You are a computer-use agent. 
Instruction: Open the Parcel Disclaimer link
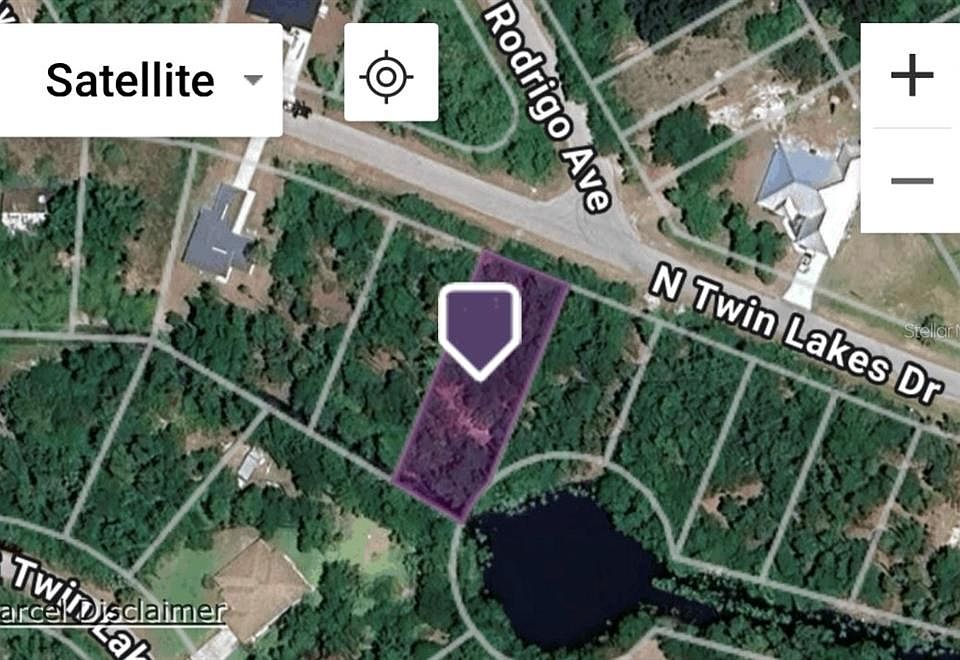coord(110,610)
